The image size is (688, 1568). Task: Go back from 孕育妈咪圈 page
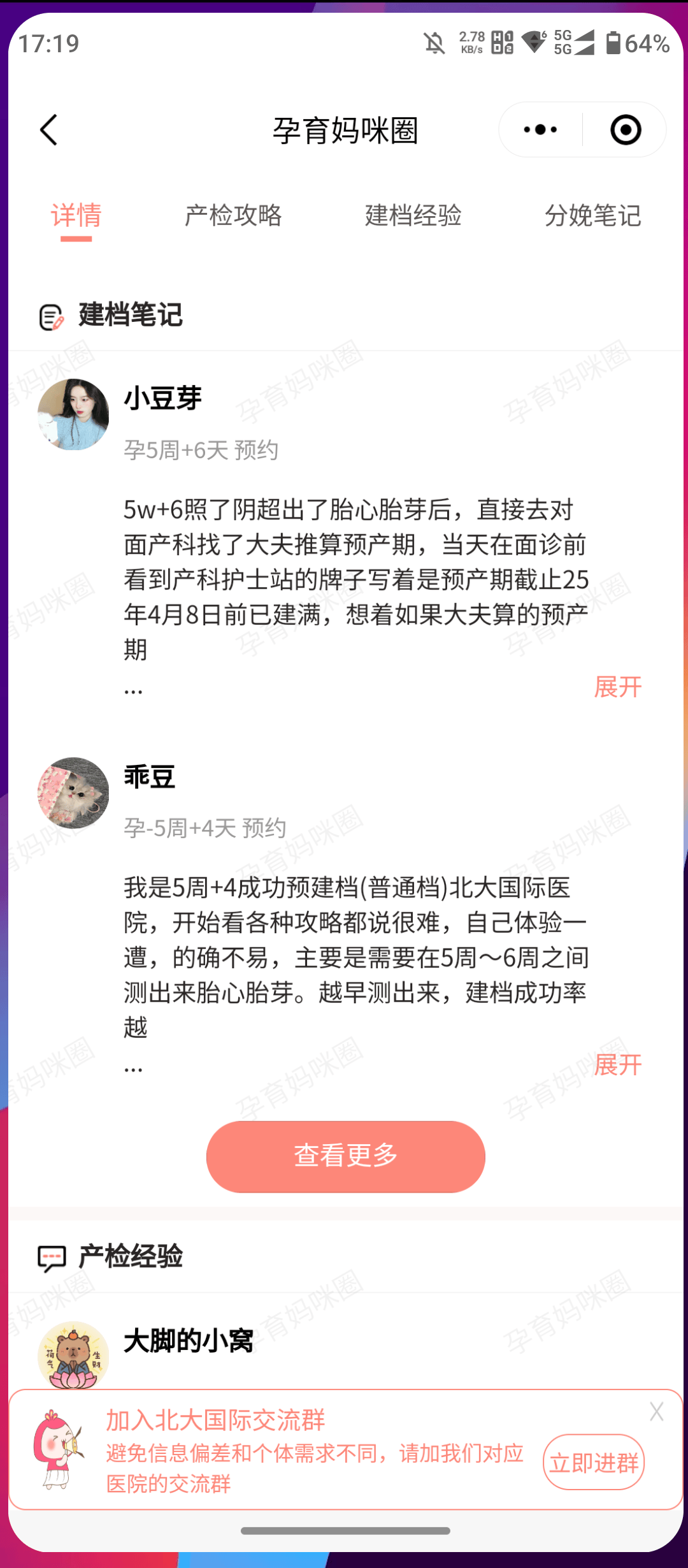(x=49, y=130)
